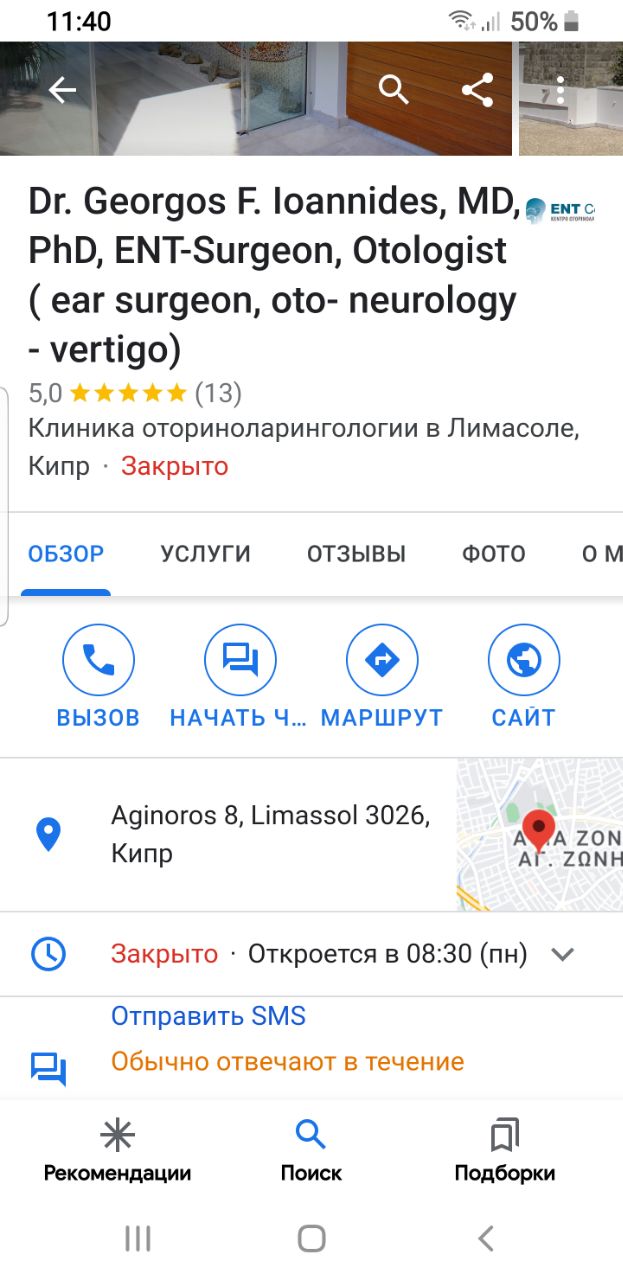Share this clinic listing

[x=477, y=90]
